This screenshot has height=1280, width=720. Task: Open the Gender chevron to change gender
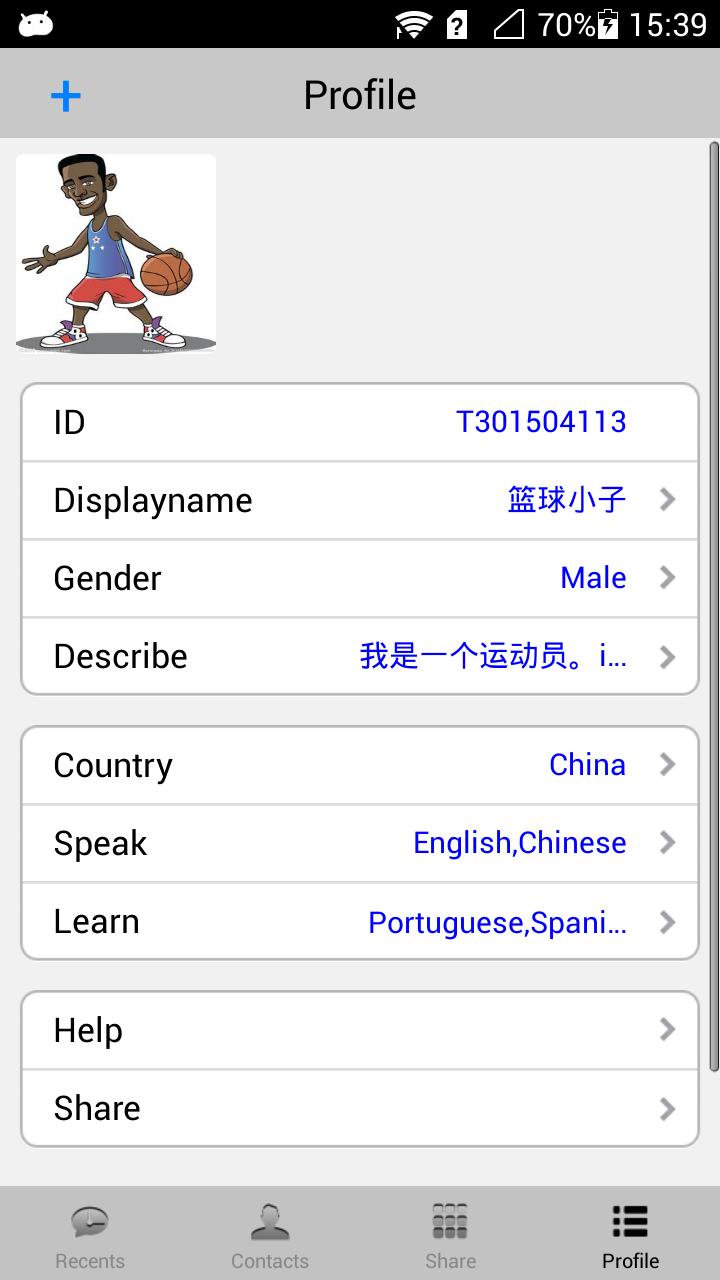667,578
